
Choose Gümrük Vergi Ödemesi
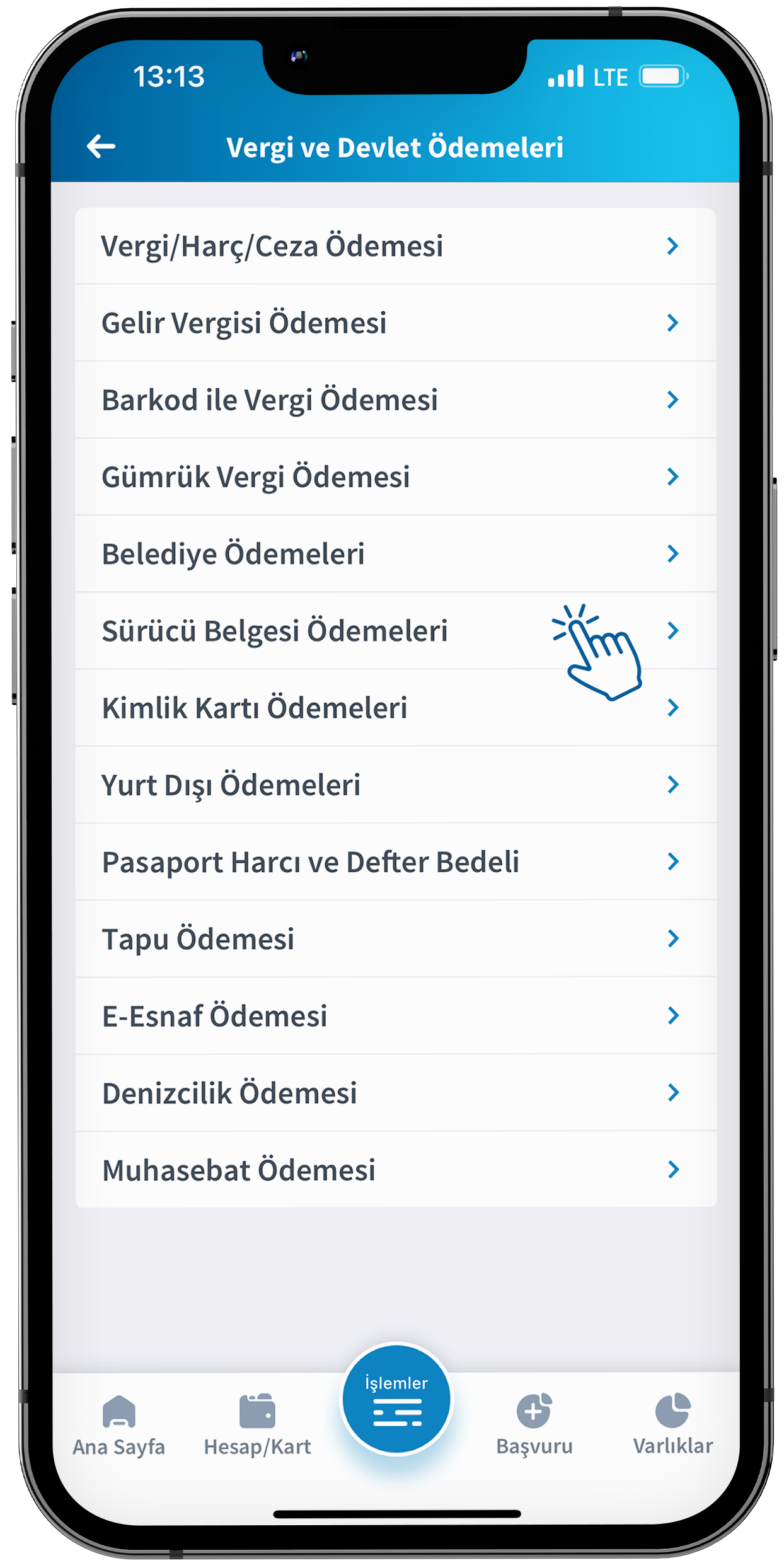tap(395, 477)
